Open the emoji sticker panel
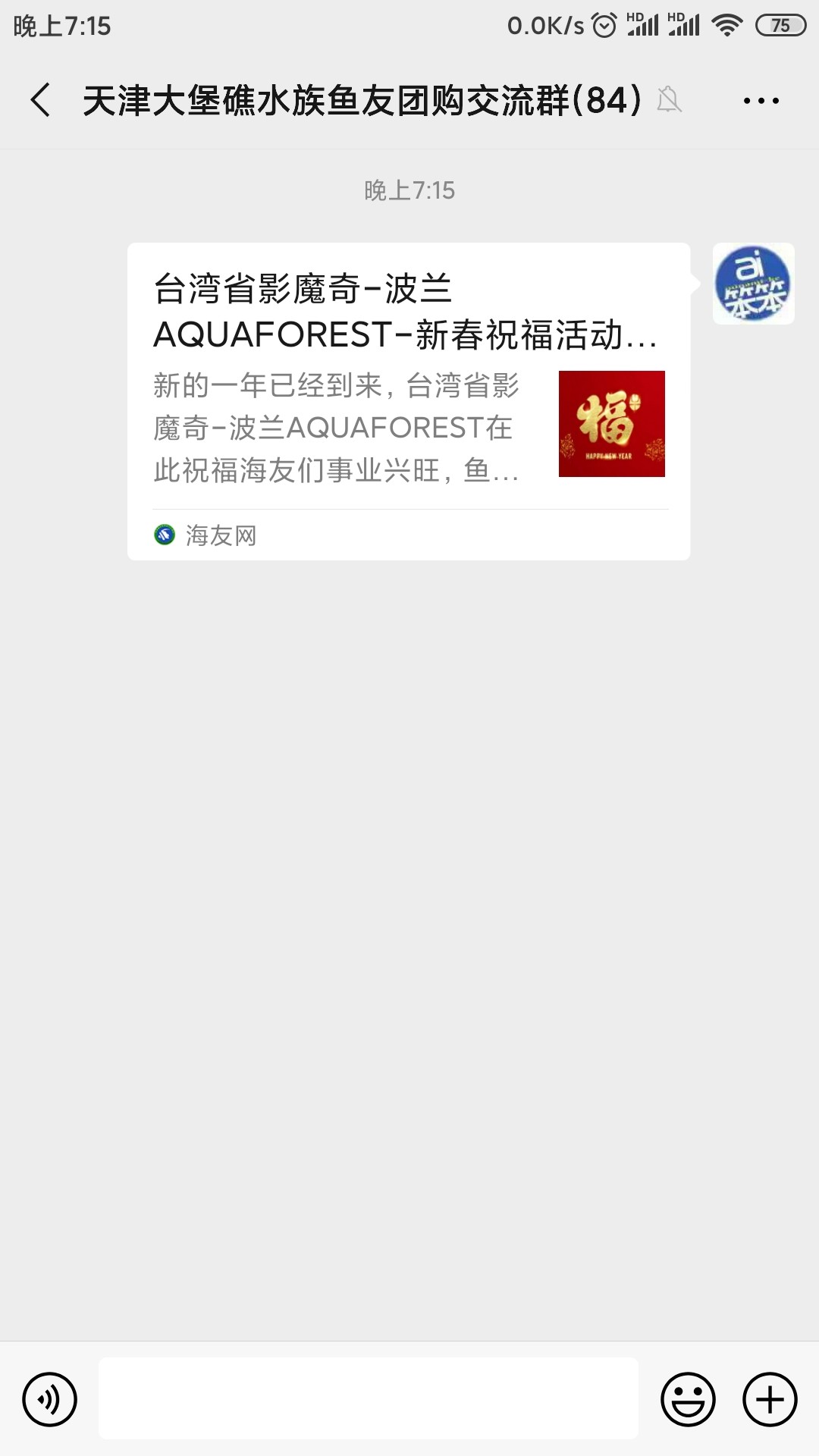This screenshot has height=1456, width=819. pyautogui.click(x=688, y=1399)
